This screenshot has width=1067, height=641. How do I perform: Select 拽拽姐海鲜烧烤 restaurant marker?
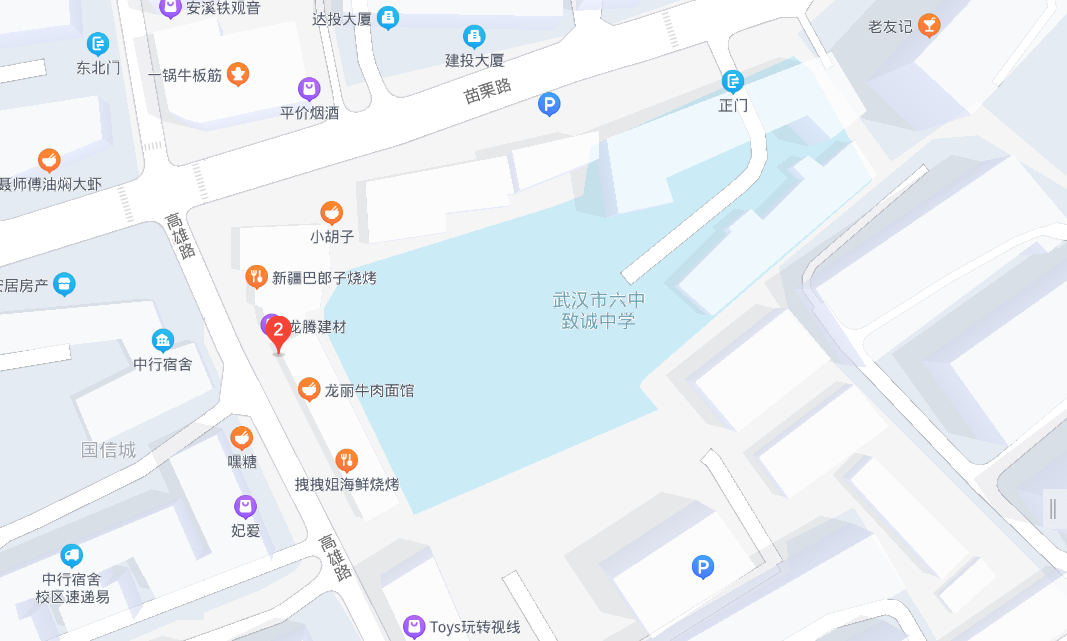[346, 460]
